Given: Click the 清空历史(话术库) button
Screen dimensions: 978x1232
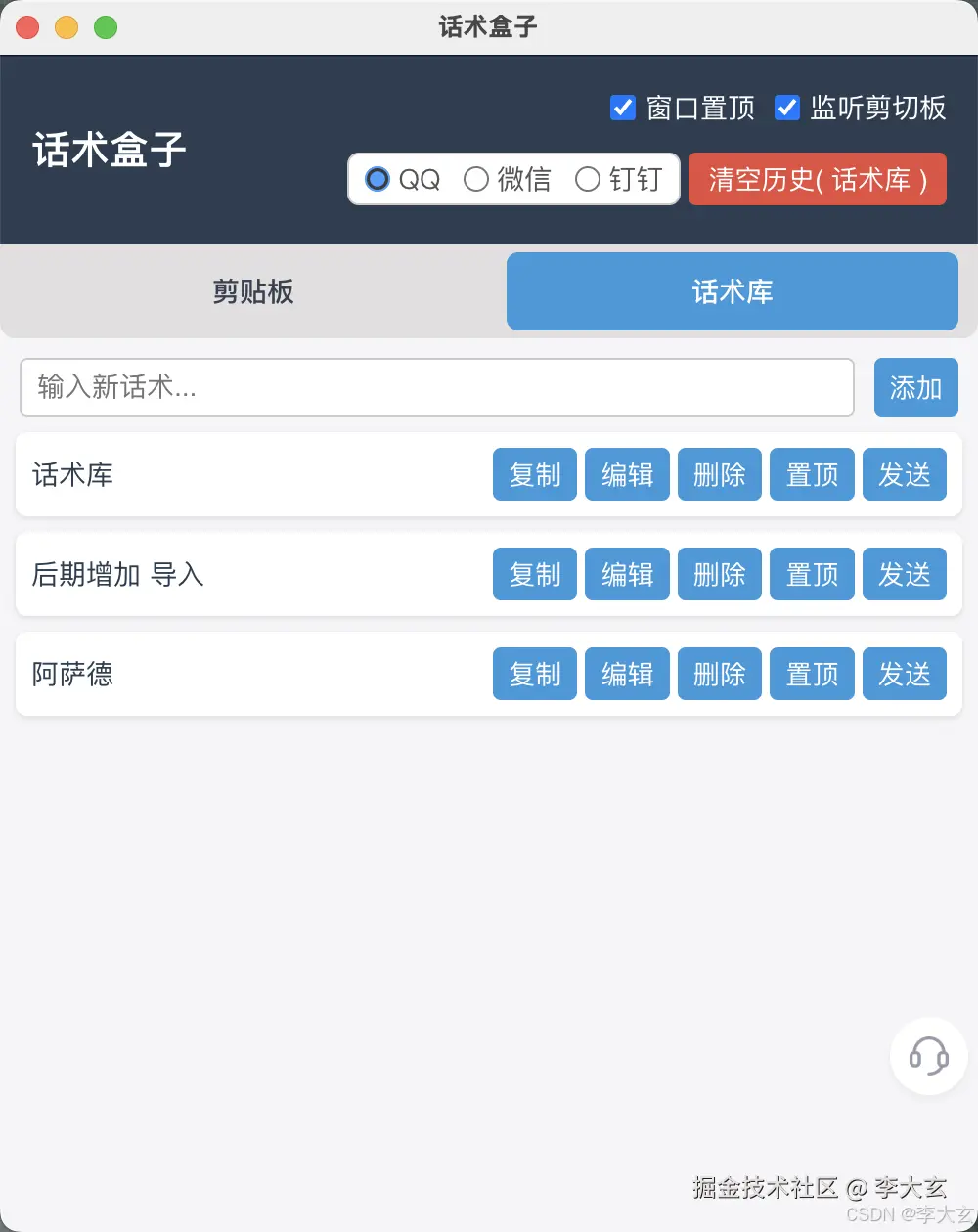Looking at the screenshot, I should 818,179.
